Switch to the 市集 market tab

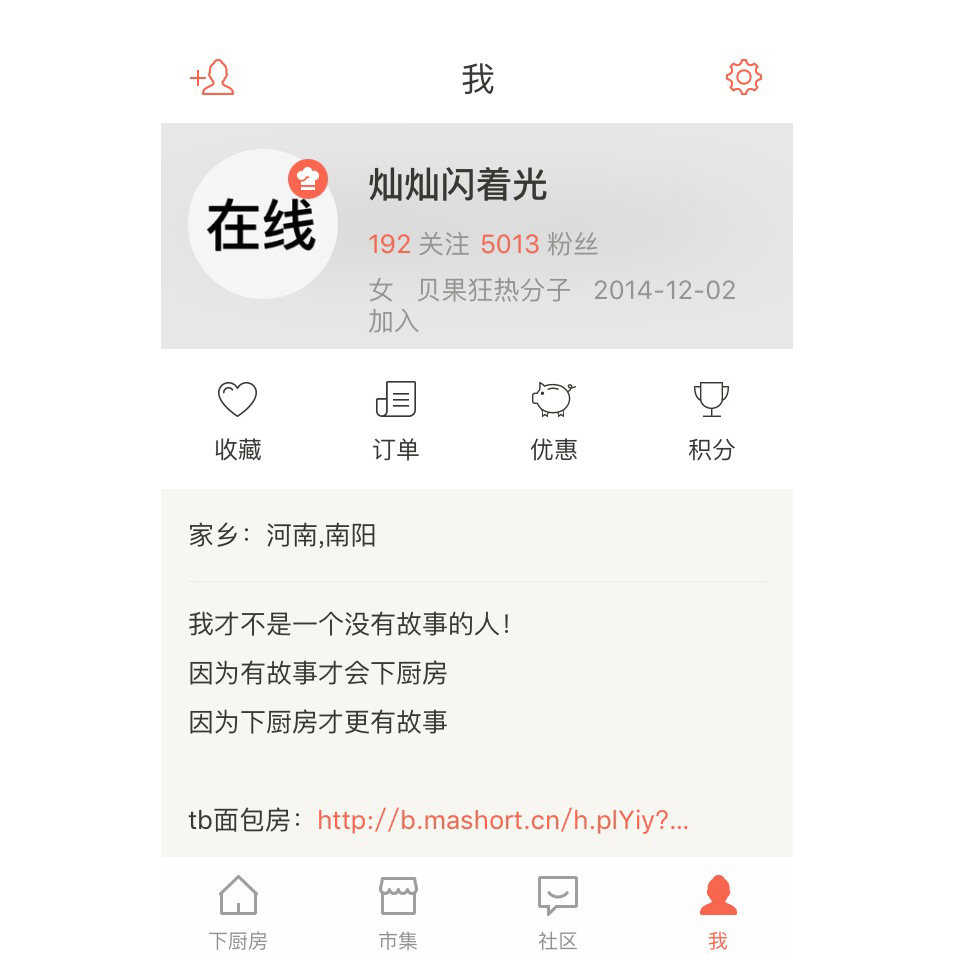(398, 912)
